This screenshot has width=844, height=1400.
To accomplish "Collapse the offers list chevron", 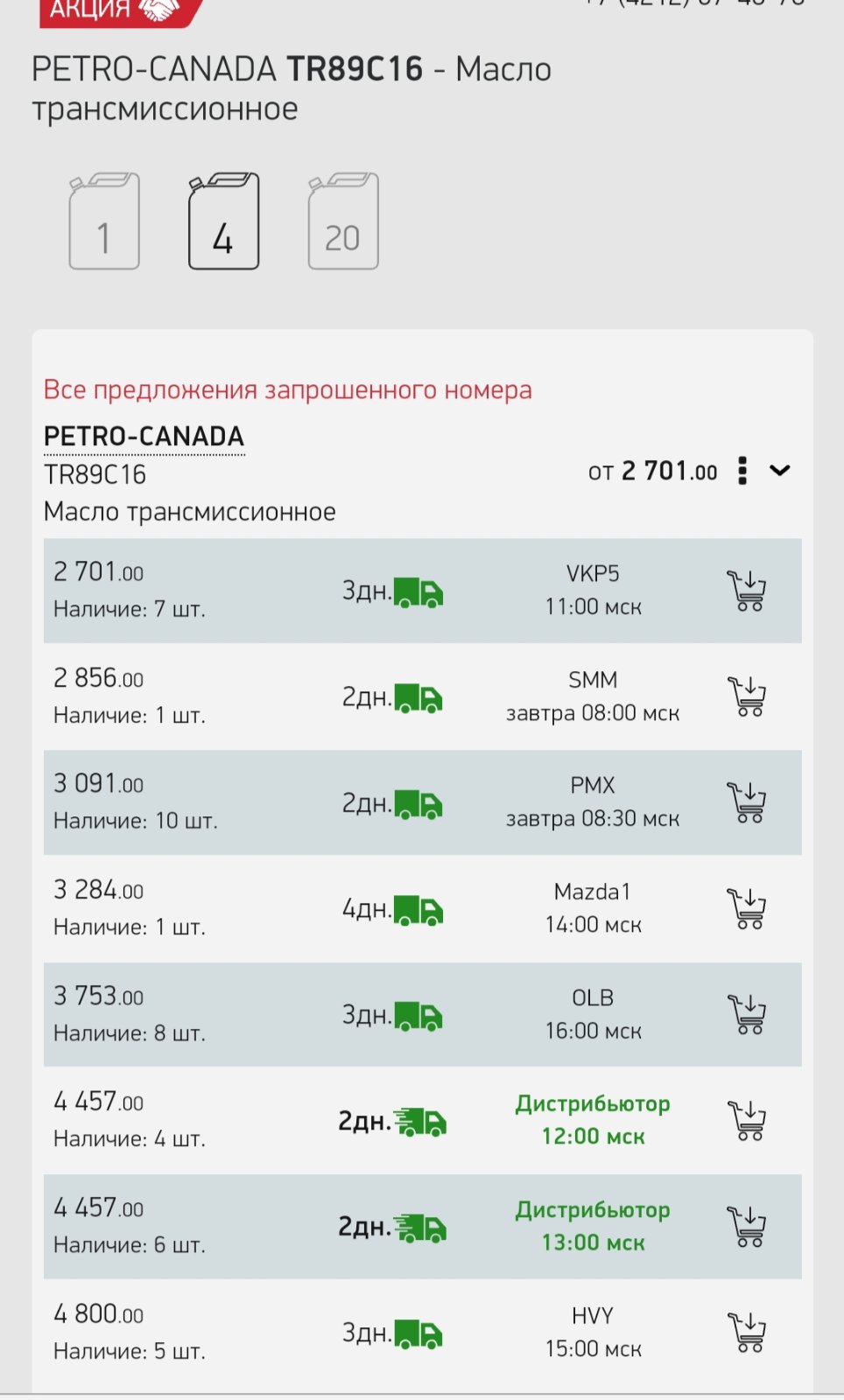I will coord(780,471).
